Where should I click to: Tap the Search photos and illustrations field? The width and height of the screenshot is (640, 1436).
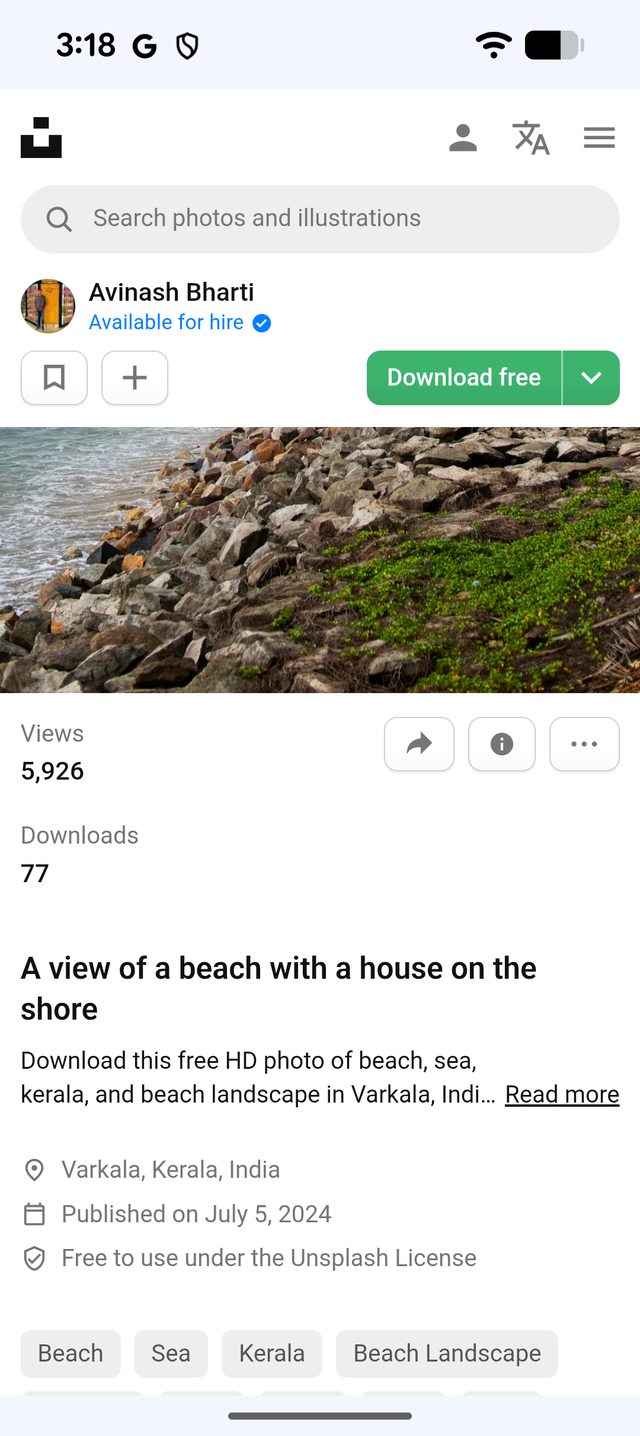(x=320, y=219)
